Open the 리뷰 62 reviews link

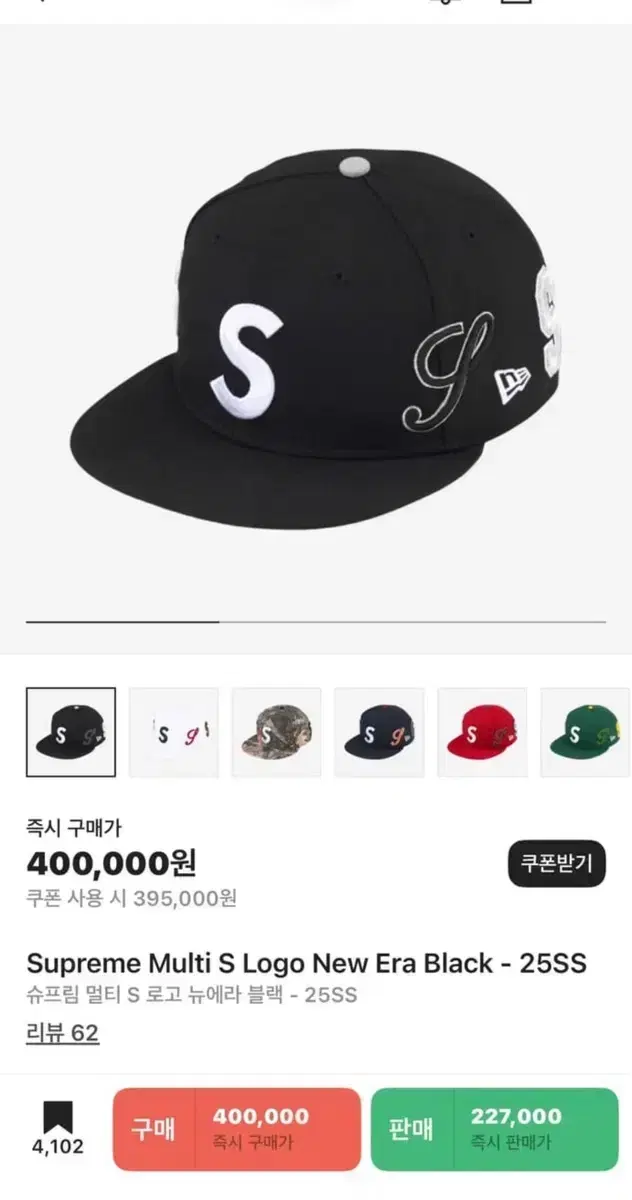point(62,1033)
